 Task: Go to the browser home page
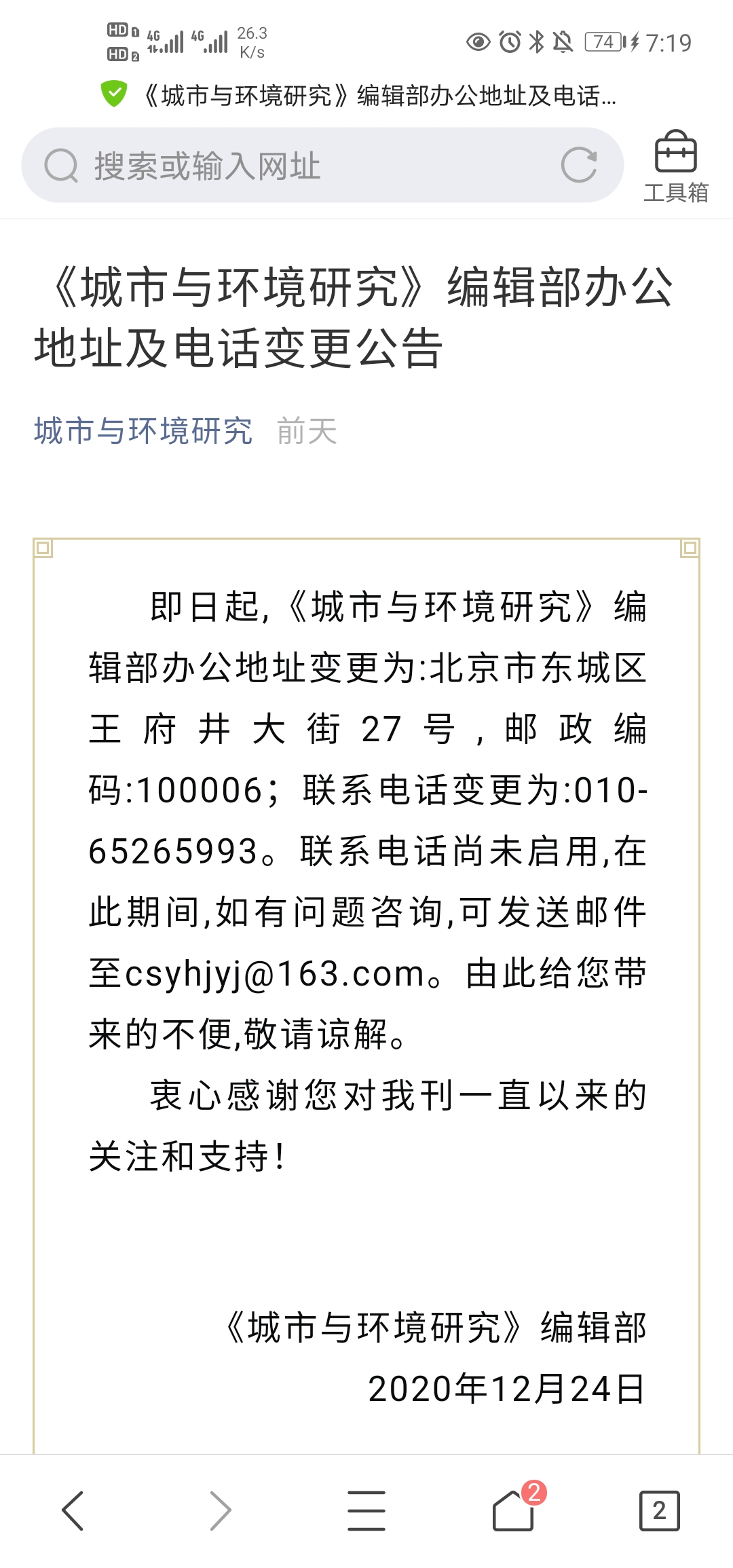(514, 1510)
